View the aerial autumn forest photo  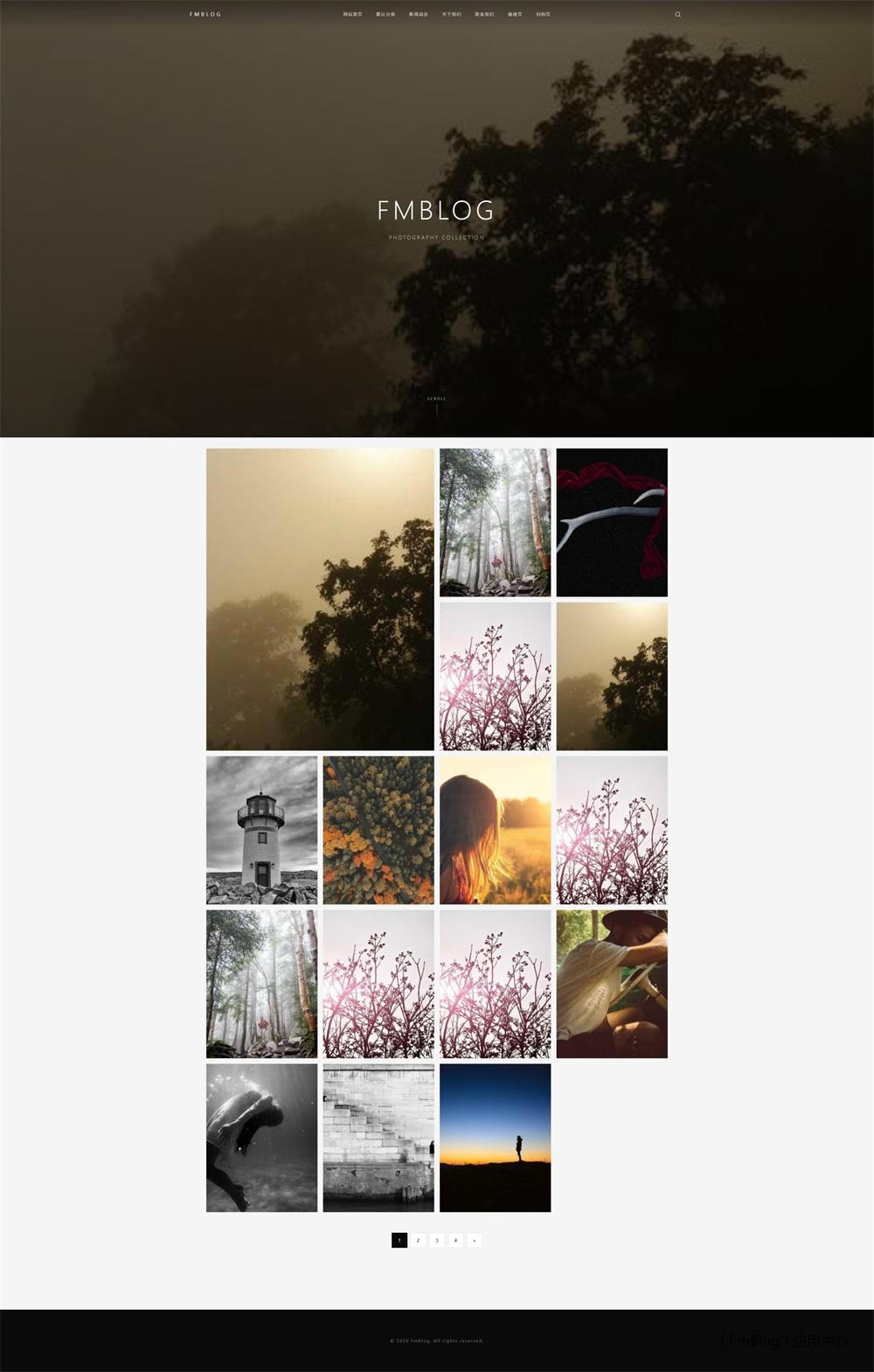click(x=378, y=830)
